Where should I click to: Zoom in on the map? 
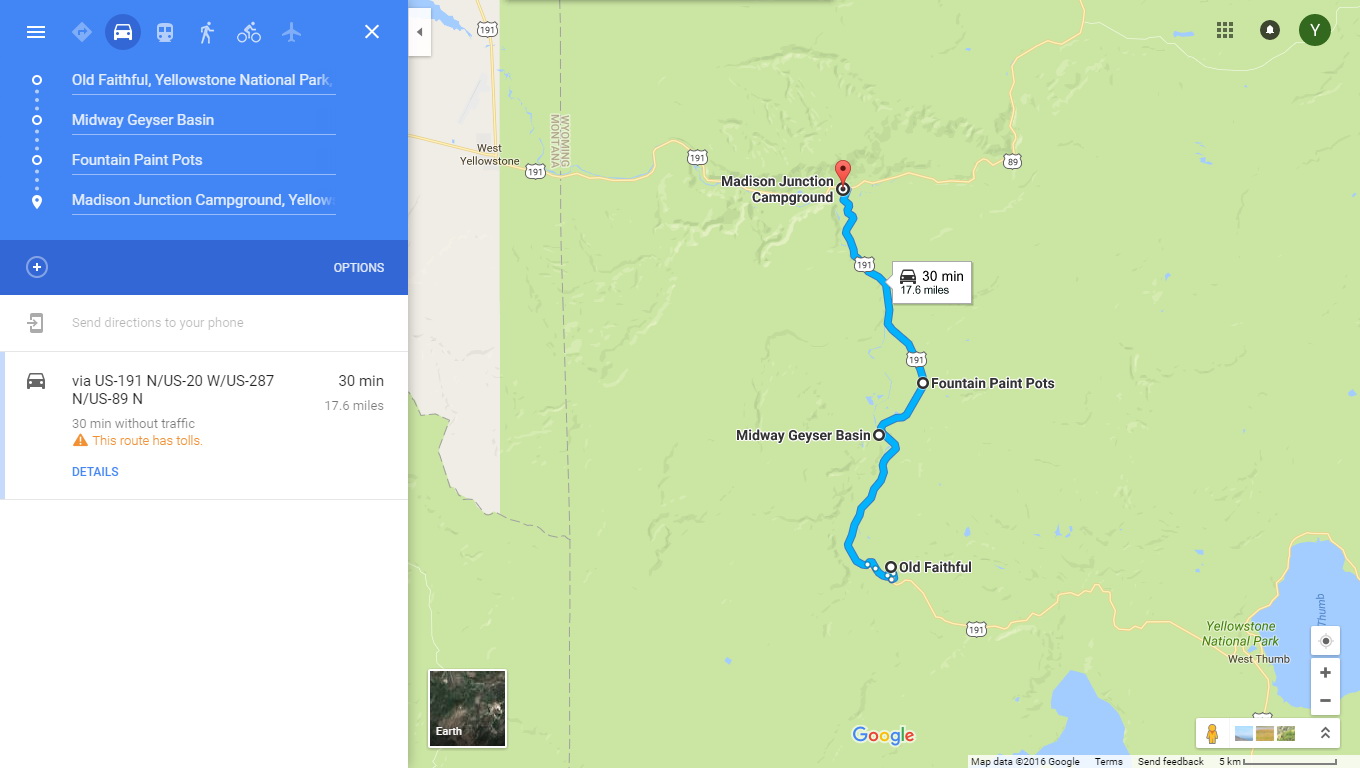tap(1325, 673)
